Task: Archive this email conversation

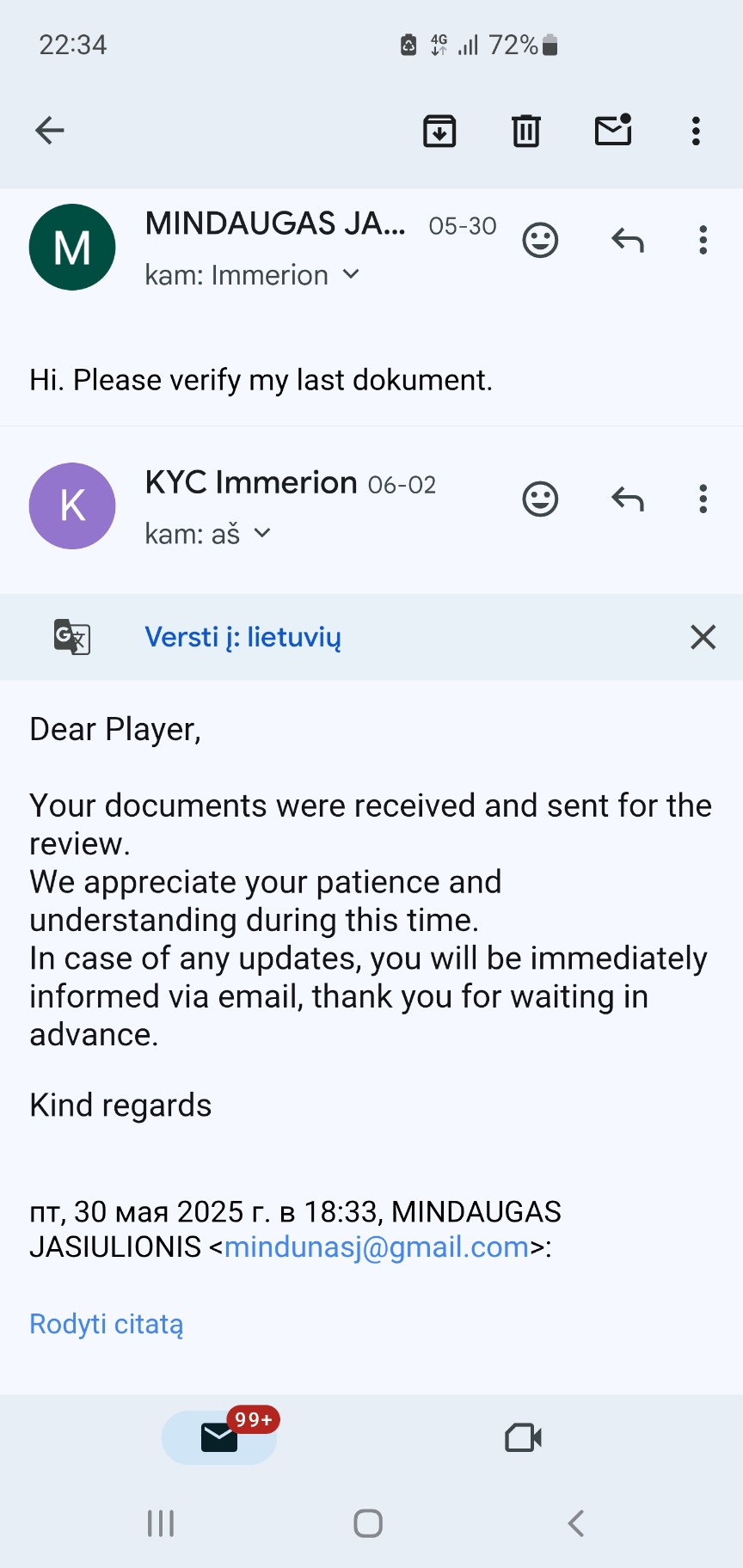Action: coord(439,131)
